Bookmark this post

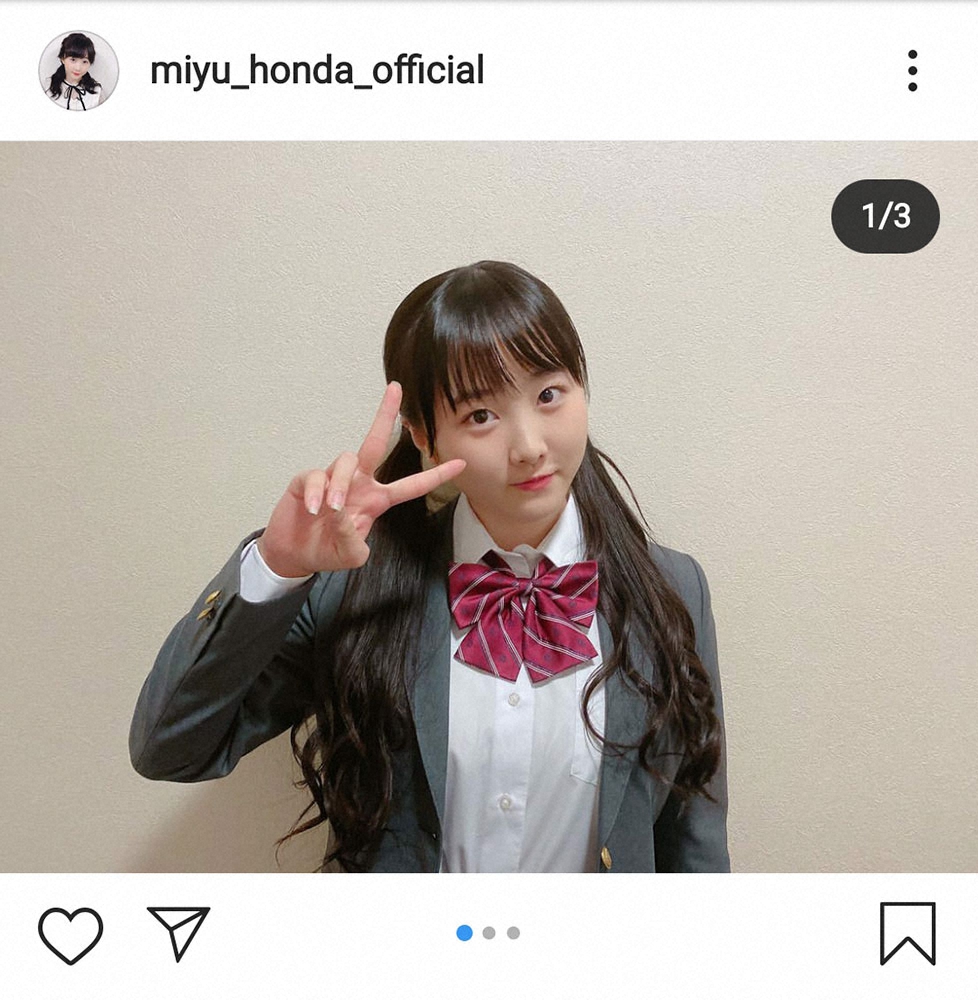[907, 934]
